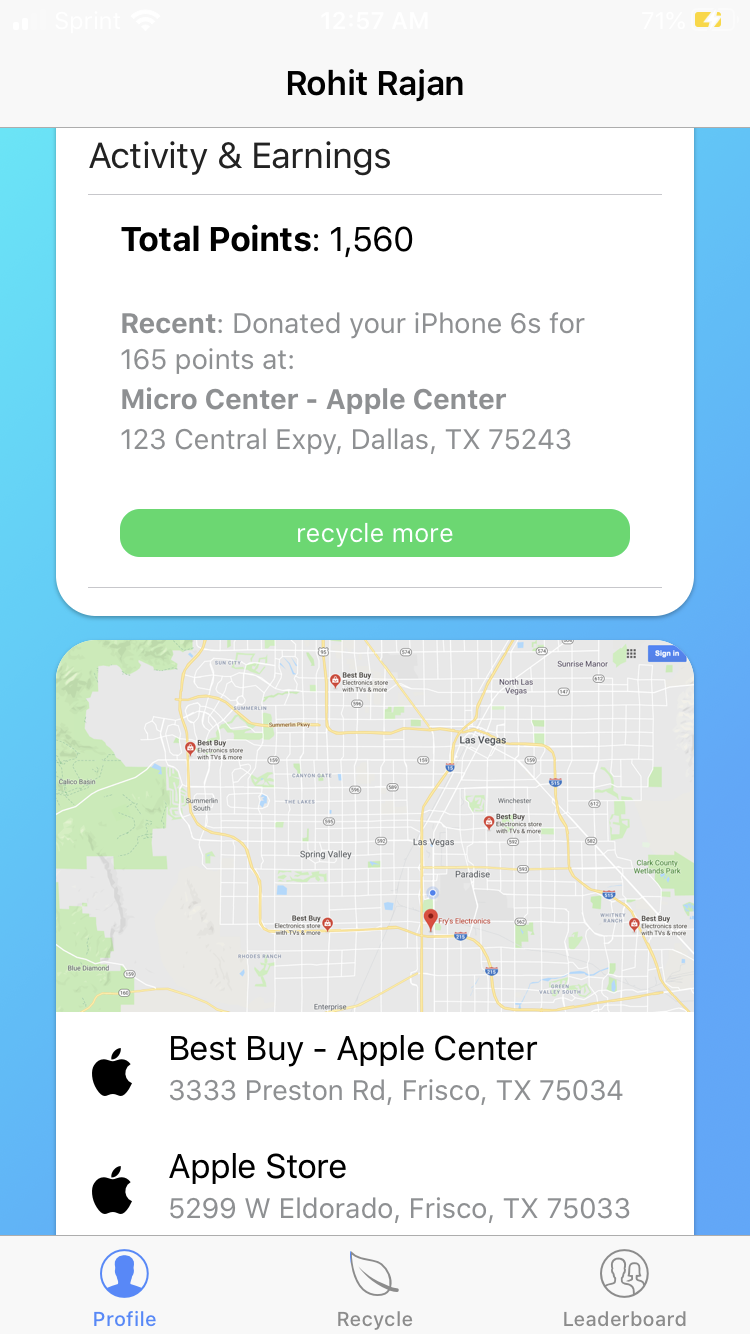The width and height of the screenshot is (750, 1334).
Task: Open the Apple Store location row
Action: [x=374, y=1186]
